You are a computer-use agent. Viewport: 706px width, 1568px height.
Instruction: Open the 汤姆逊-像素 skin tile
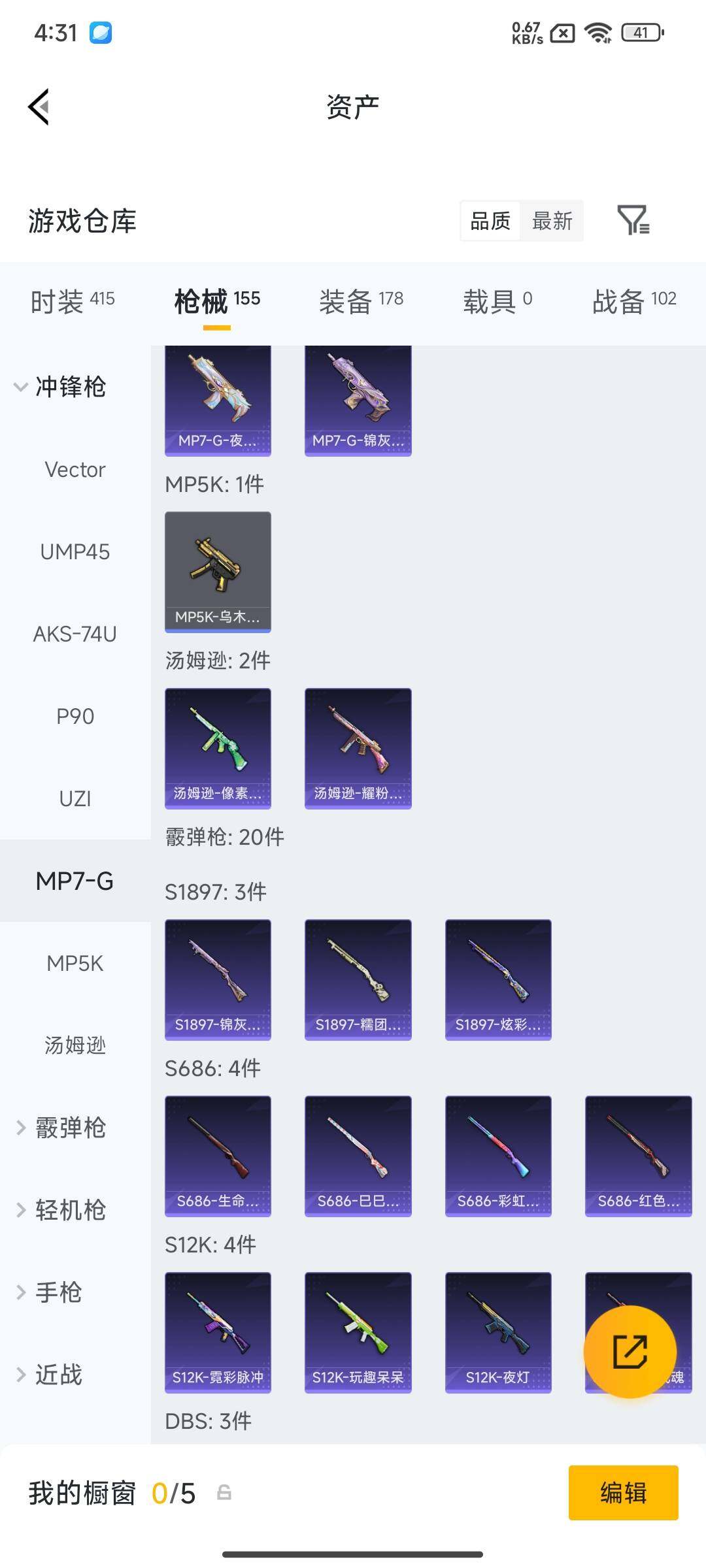218,748
